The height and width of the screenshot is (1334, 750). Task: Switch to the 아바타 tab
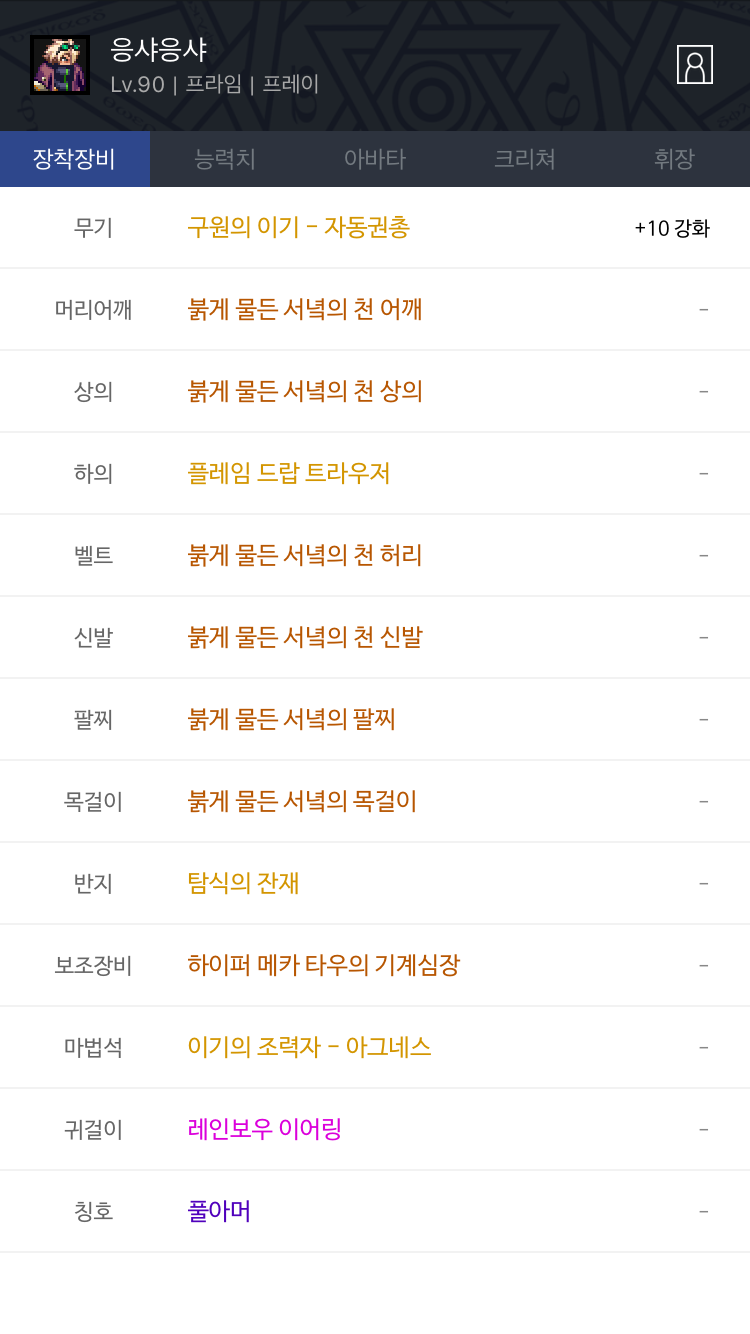tap(375, 159)
